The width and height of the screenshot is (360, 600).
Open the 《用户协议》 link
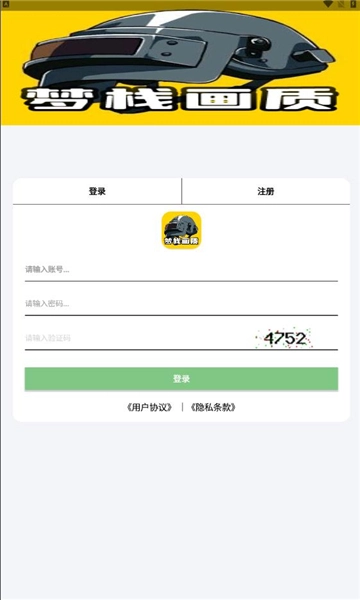point(149,407)
